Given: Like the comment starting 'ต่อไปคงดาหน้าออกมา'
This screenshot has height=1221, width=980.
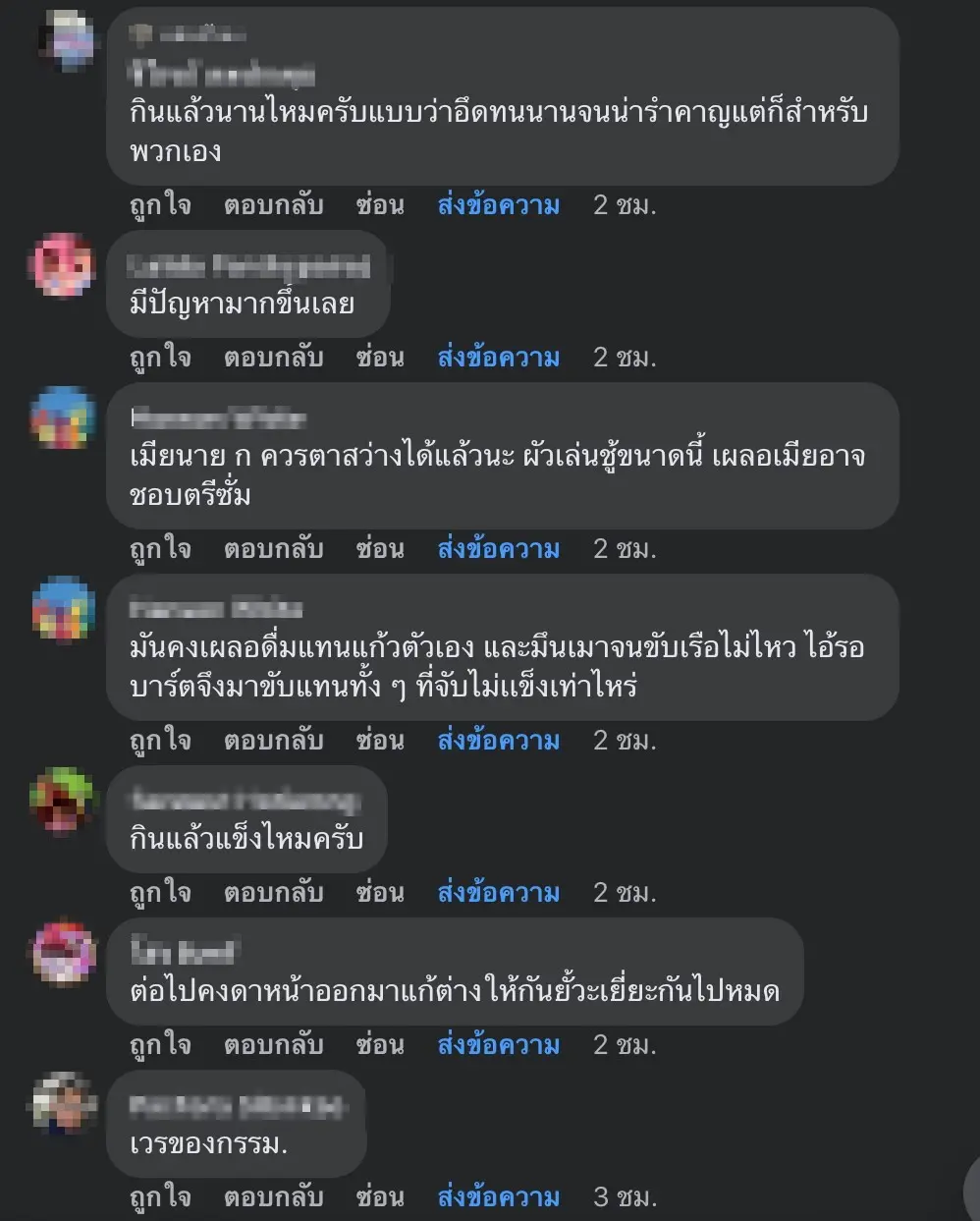Looking at the screenshot, I should pos(160,1045).
